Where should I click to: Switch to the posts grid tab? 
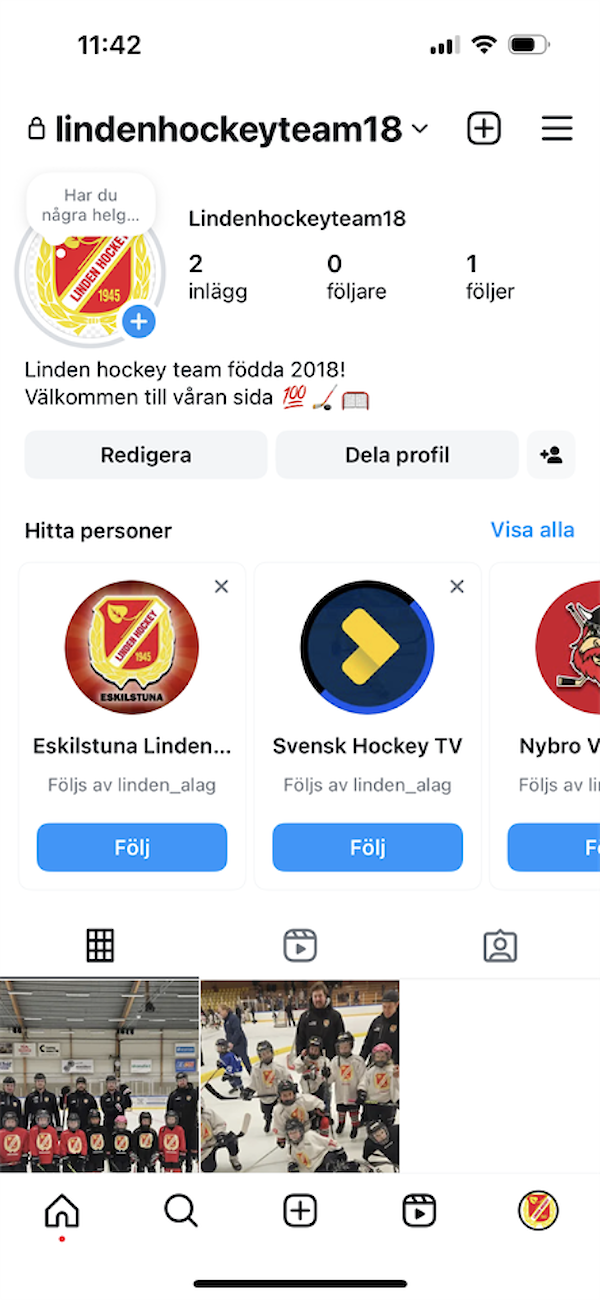[x=100, y=945]
